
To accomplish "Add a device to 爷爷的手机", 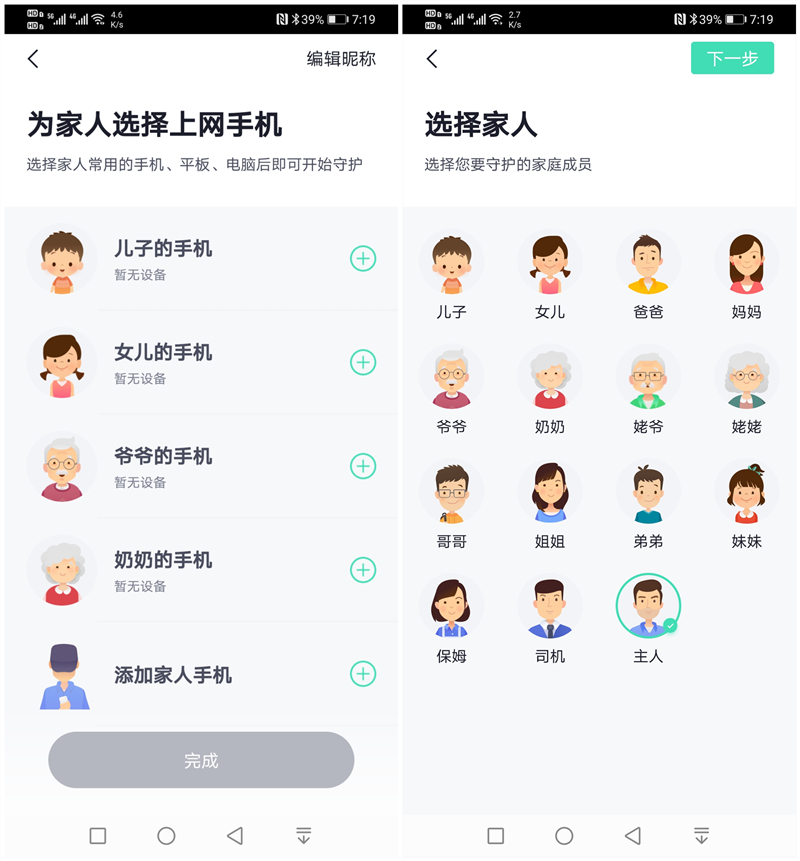I will pos(363,467).
